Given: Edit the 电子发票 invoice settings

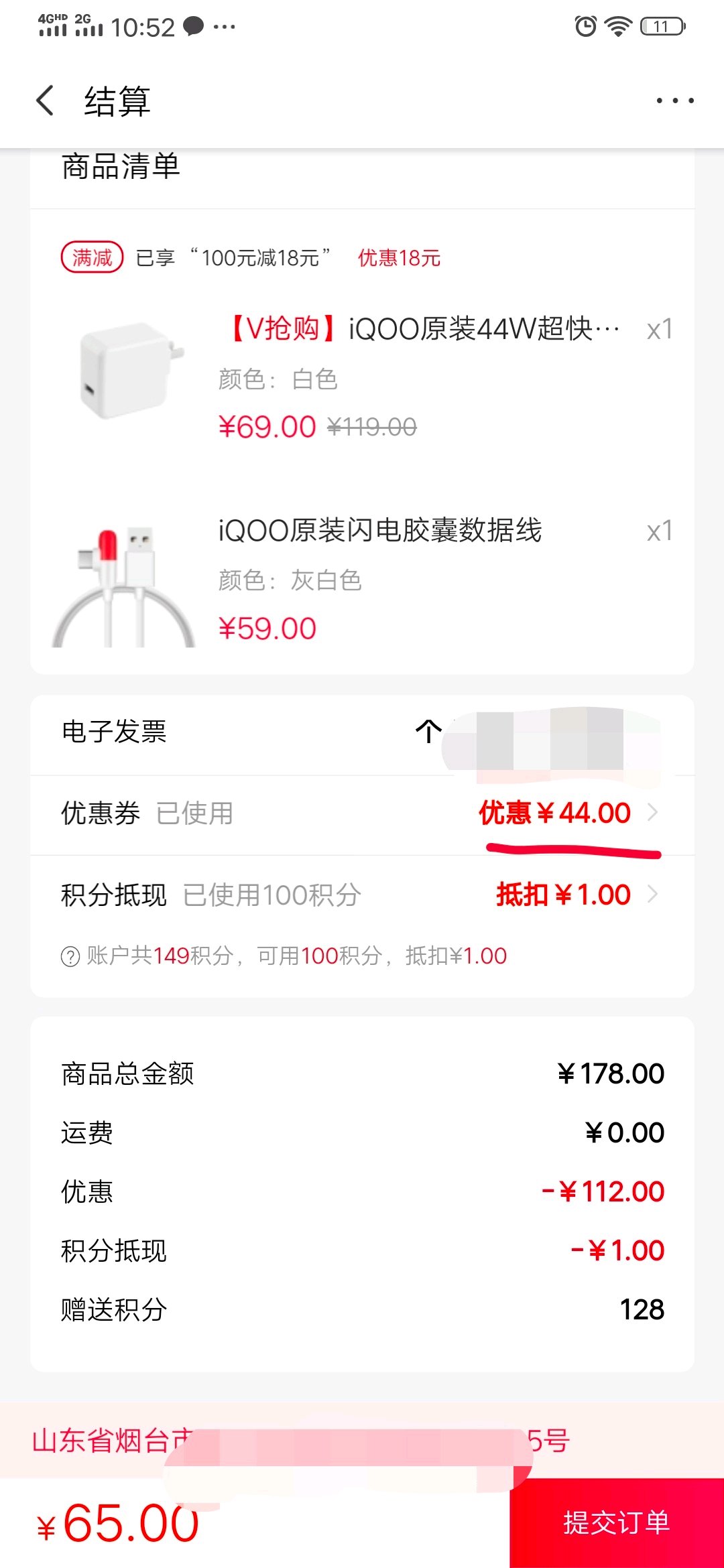Looking at the screenshot, I should pyautogui.click(x=362, y=733).
